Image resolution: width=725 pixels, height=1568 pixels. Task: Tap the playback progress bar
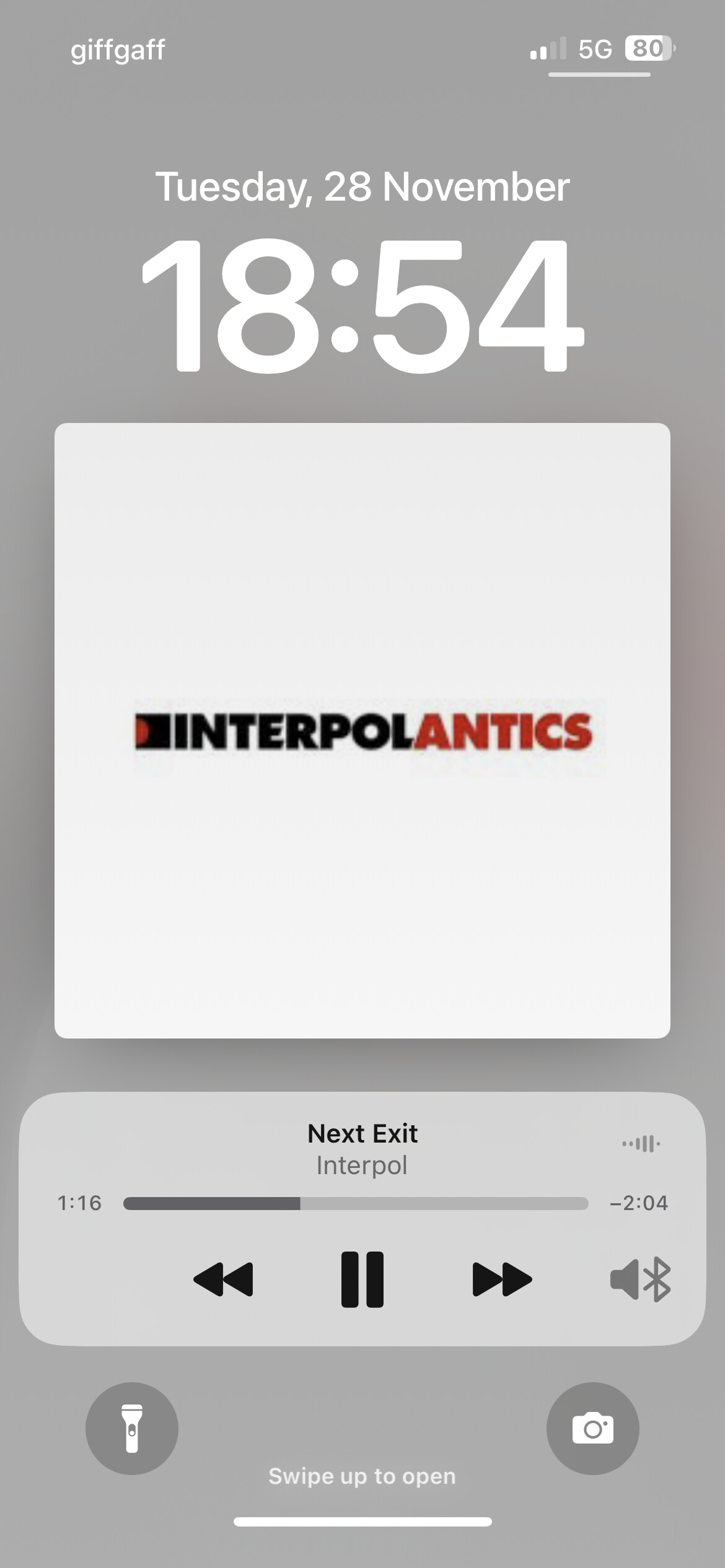click(x=356, y=1203)
